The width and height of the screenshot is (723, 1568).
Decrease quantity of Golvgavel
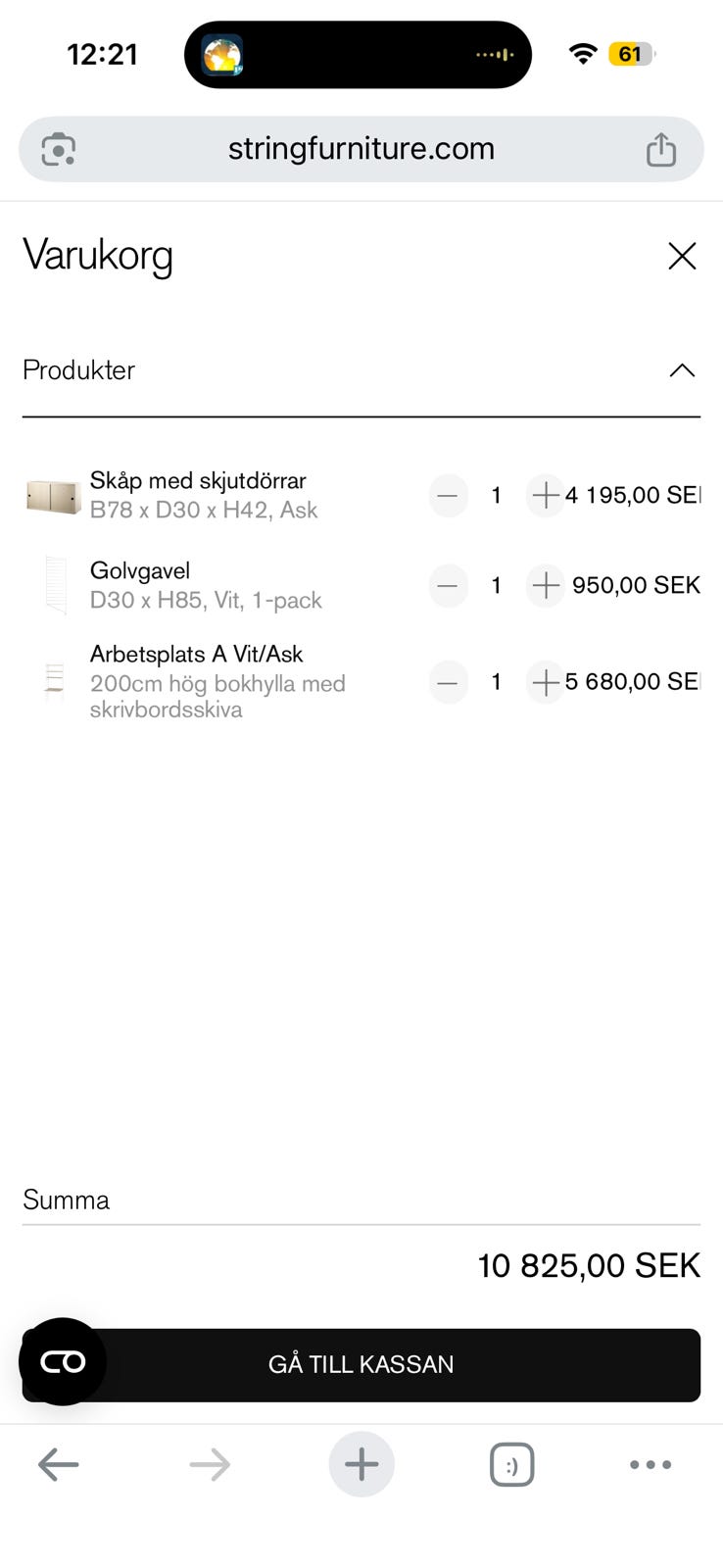pos(448,586)
